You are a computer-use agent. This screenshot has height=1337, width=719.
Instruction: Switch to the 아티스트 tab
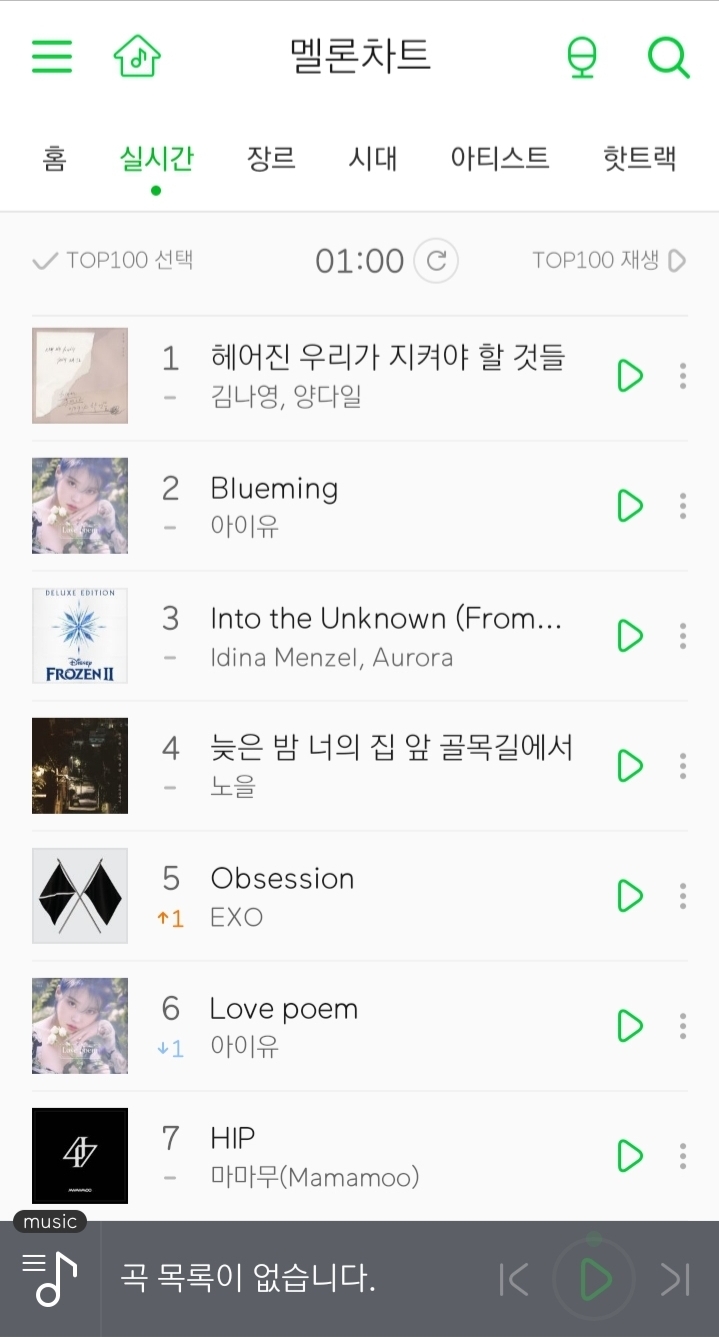click(x=499, y=158)
